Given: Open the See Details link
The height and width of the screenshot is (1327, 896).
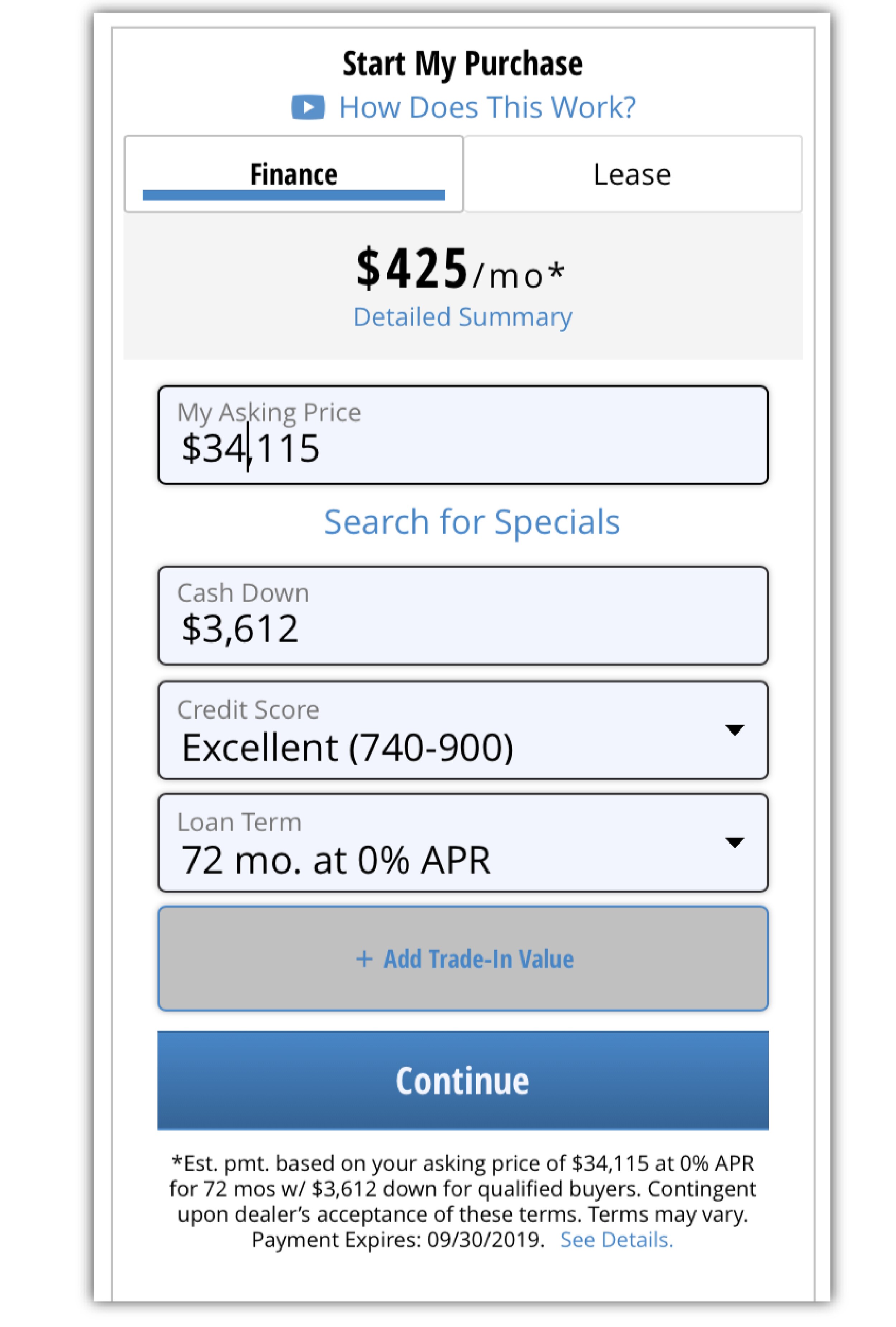Looking at the screenshot, I should (616, 1240).
